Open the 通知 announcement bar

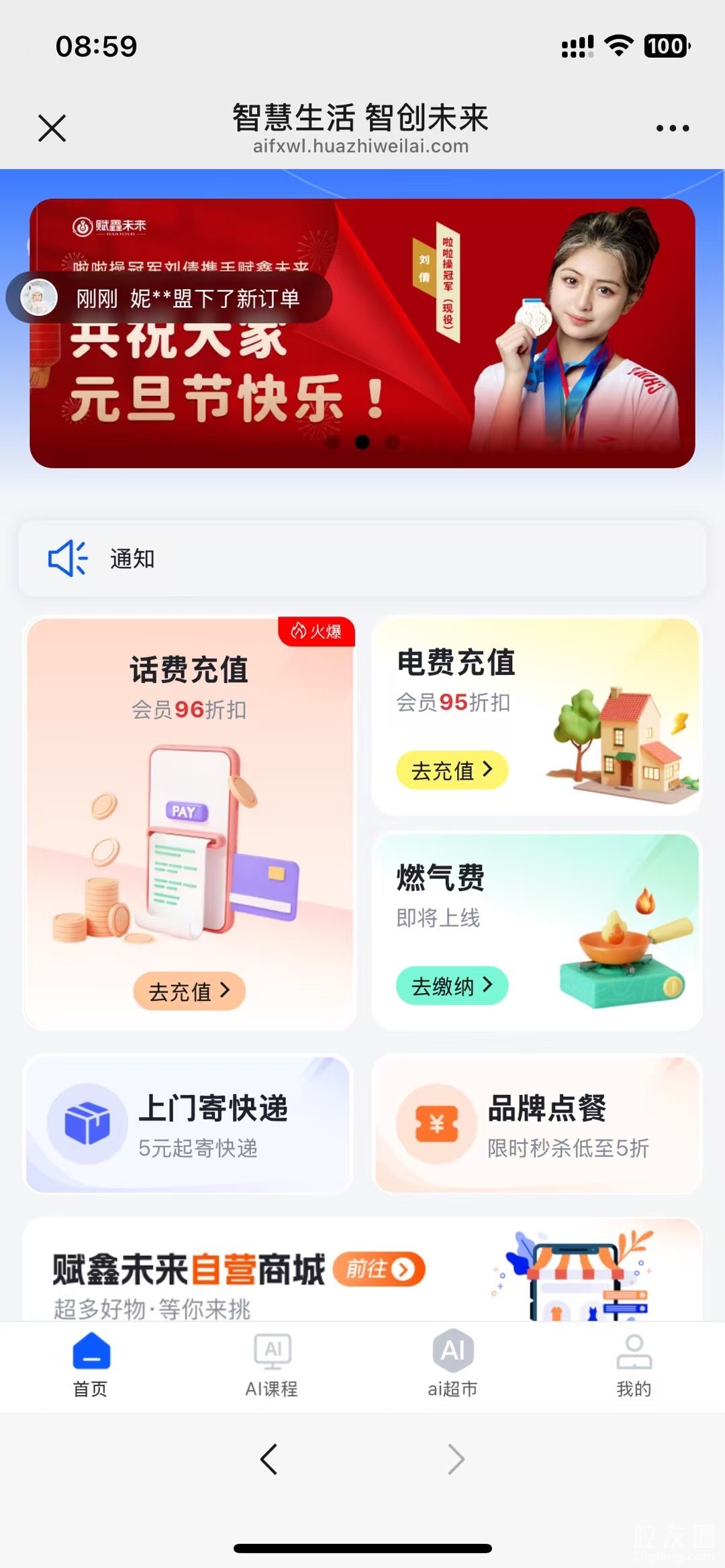click(362, 558)
